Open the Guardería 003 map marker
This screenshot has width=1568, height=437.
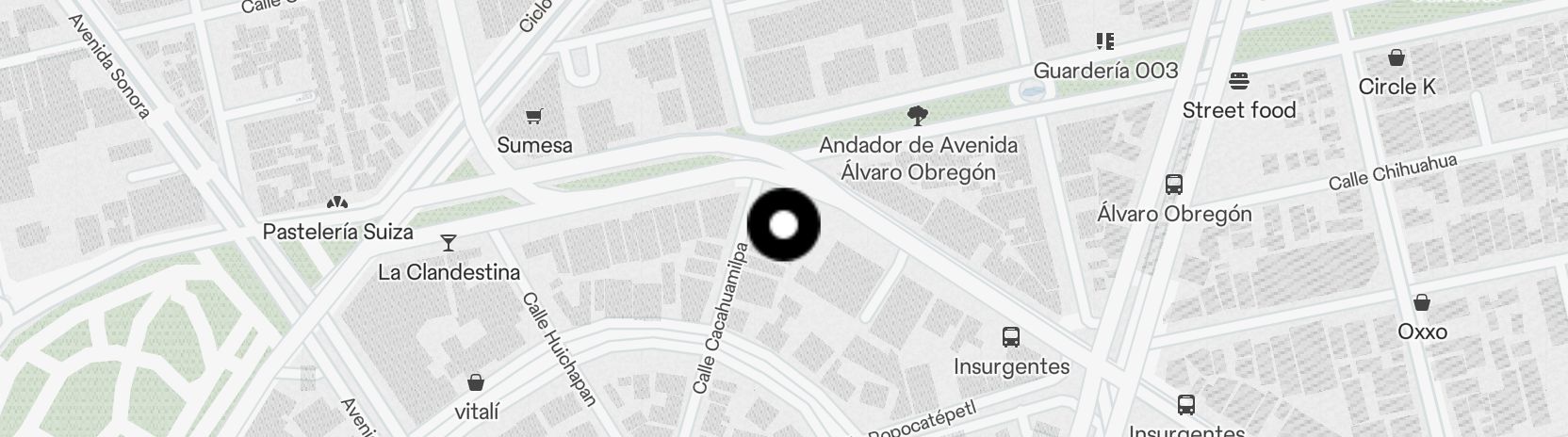pyautogui.click(x=1105, y=42)
